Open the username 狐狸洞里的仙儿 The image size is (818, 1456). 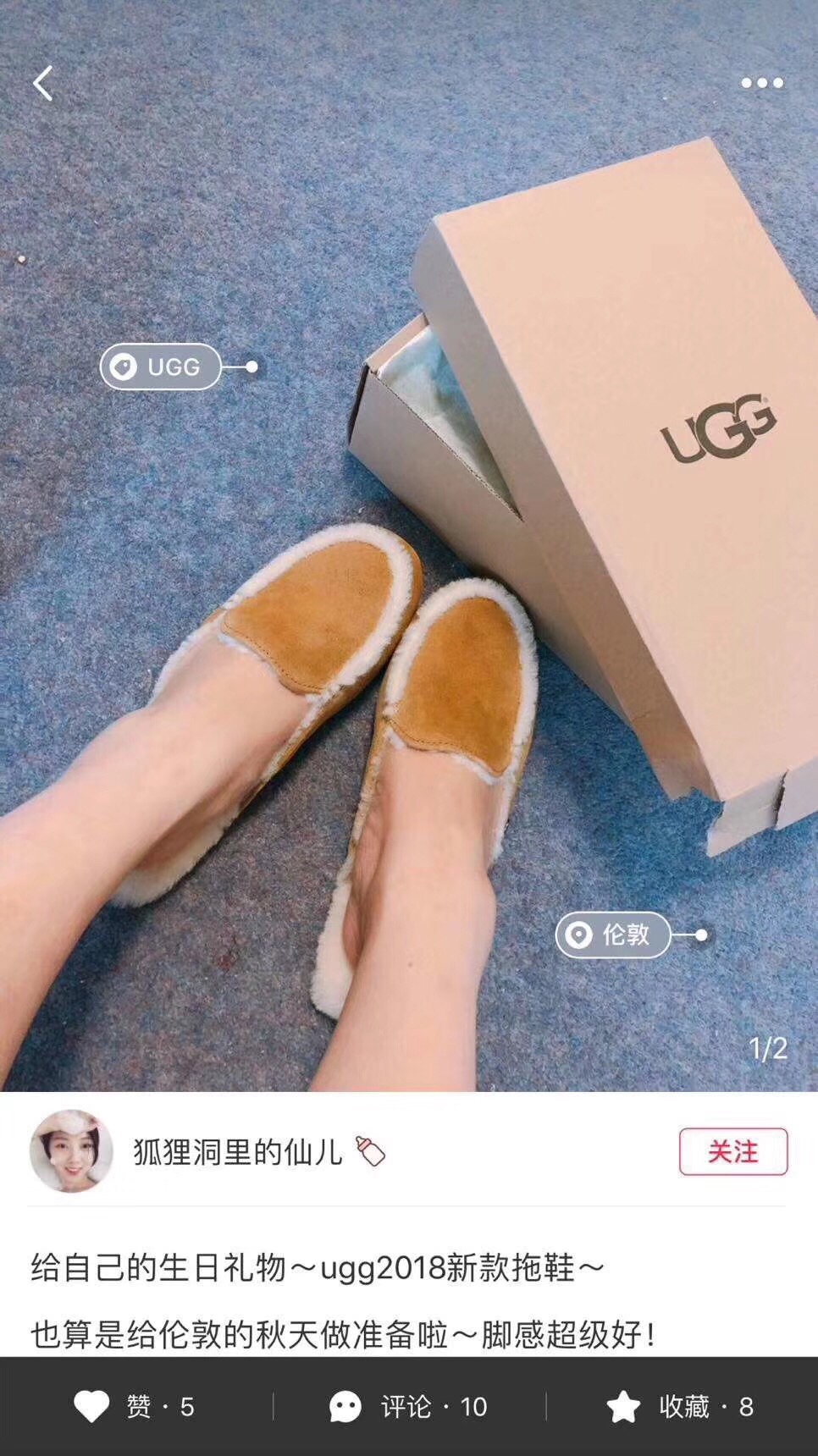(x=238, y=1152)
